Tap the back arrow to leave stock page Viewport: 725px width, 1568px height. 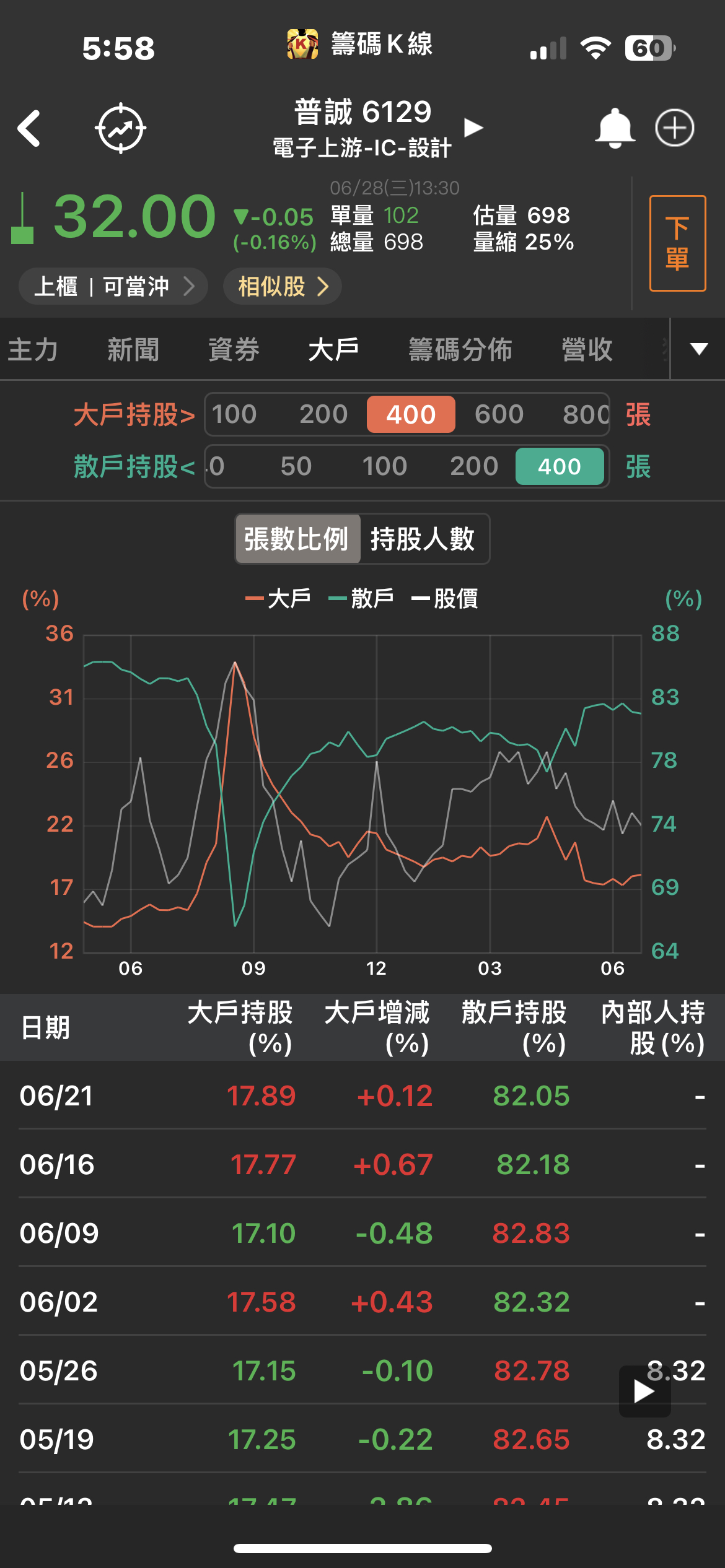tap(29, 127)
